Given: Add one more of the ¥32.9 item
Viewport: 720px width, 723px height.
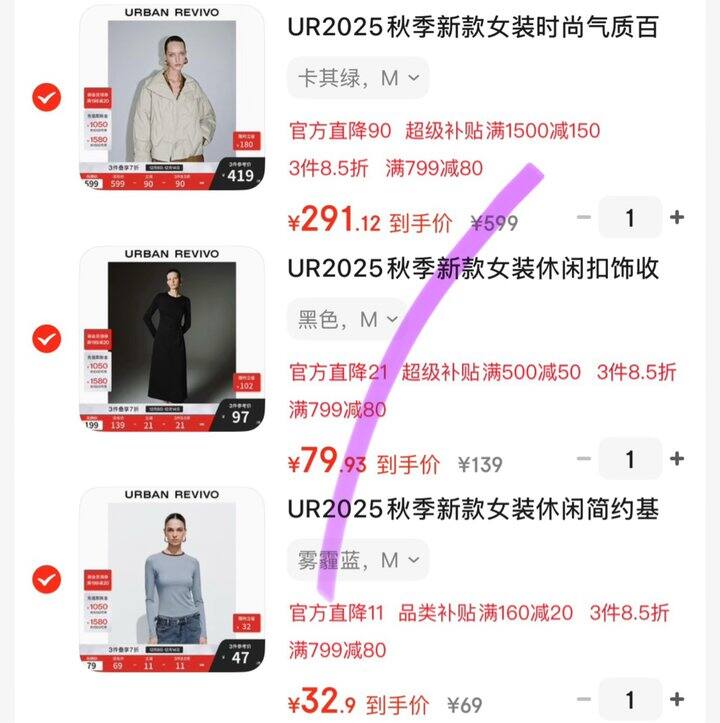Looking at the screenshot, I should coord(677,699).
